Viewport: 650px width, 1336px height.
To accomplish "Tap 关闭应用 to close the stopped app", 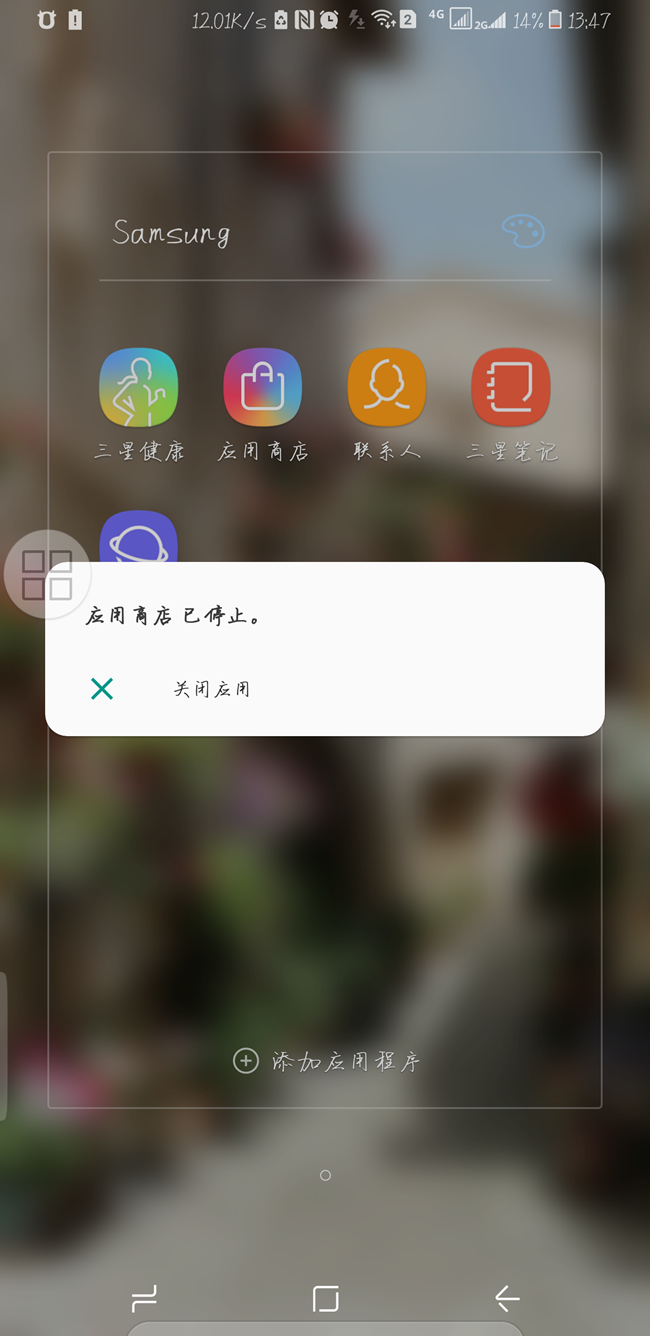I will (212, 689).
